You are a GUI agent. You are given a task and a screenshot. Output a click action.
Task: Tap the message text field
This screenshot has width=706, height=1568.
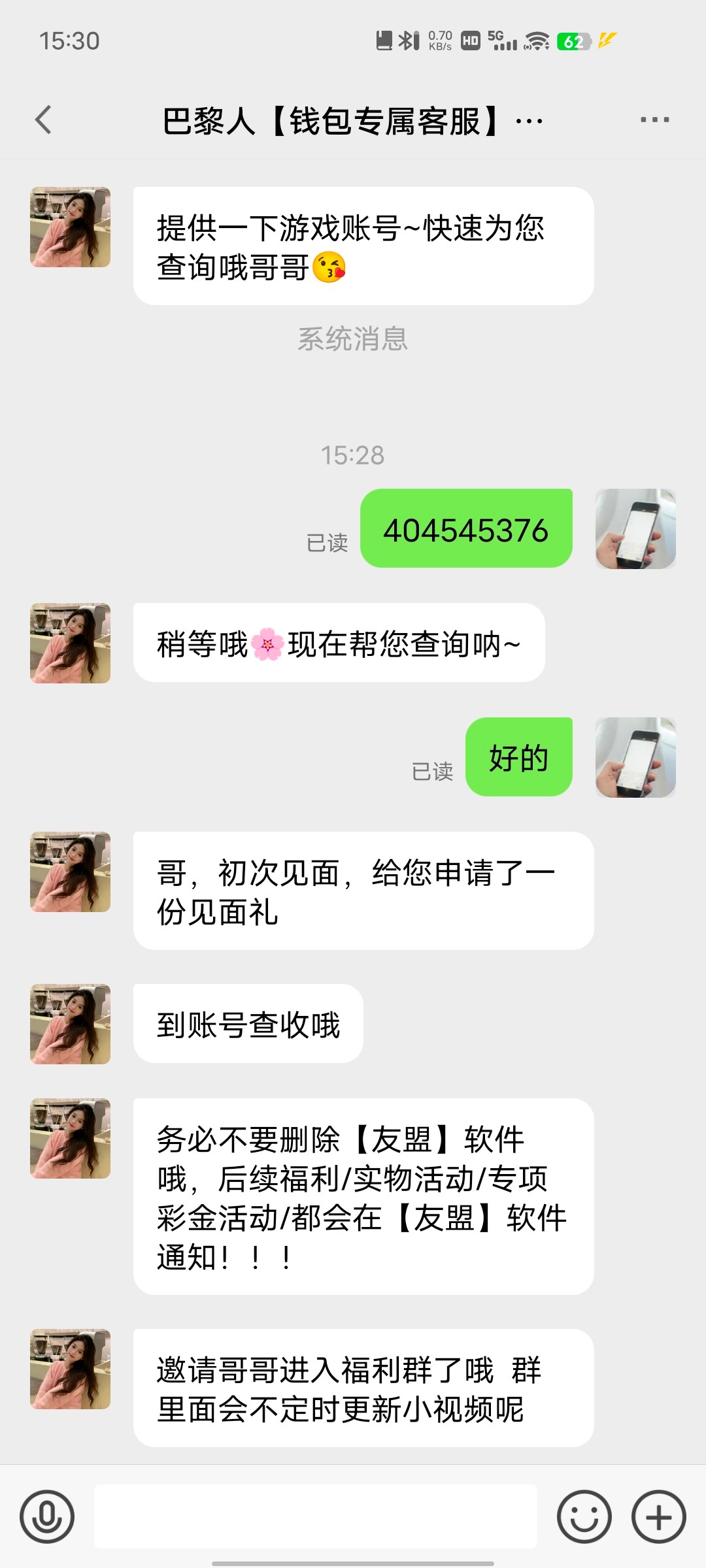[315, 1516]
